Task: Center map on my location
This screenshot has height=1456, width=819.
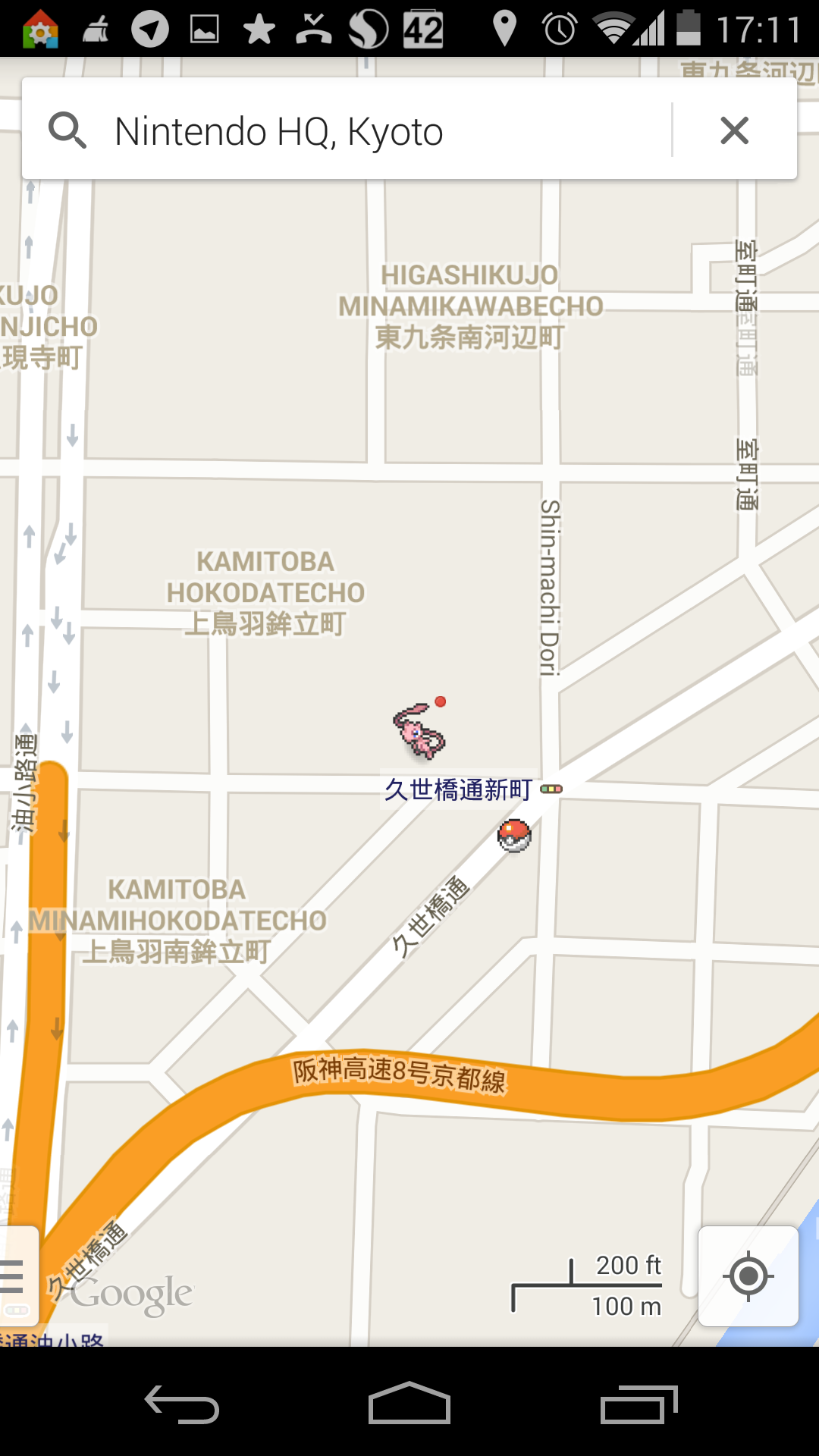Action: pyautogui.click(x=748, y=1276)
